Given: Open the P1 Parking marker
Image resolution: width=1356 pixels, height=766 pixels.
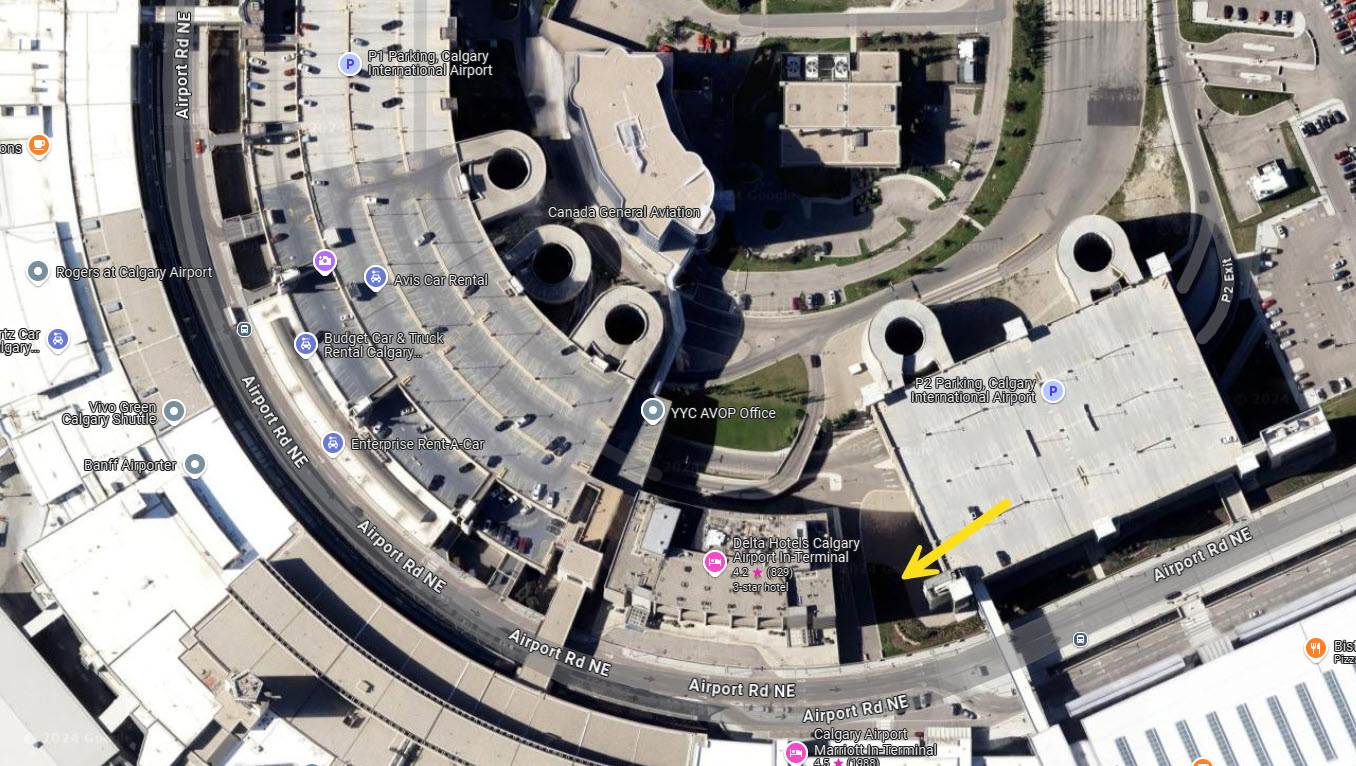Looking at the screenshot, I should click(x=349, y=65).
